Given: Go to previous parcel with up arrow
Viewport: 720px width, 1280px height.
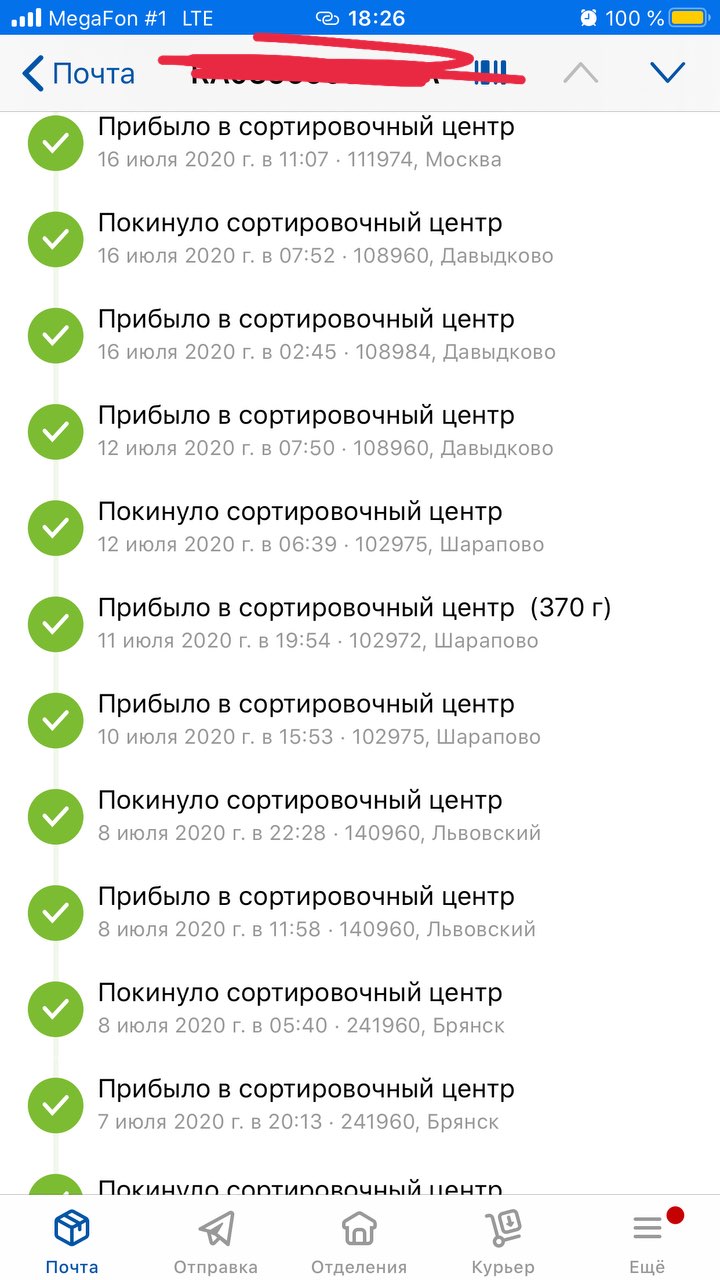Looking at the screenshot, I should coord(581,73).
